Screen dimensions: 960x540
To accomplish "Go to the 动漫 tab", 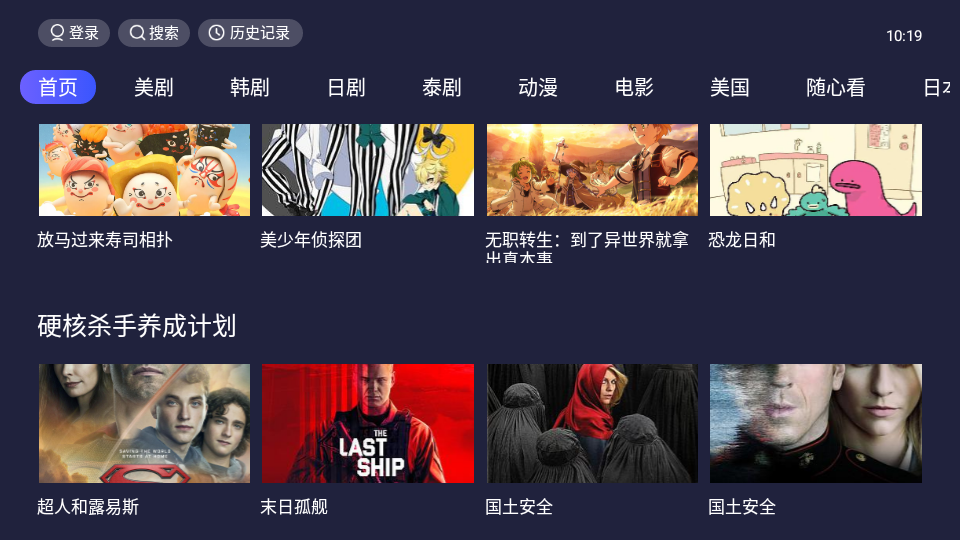I will (538, 88).
